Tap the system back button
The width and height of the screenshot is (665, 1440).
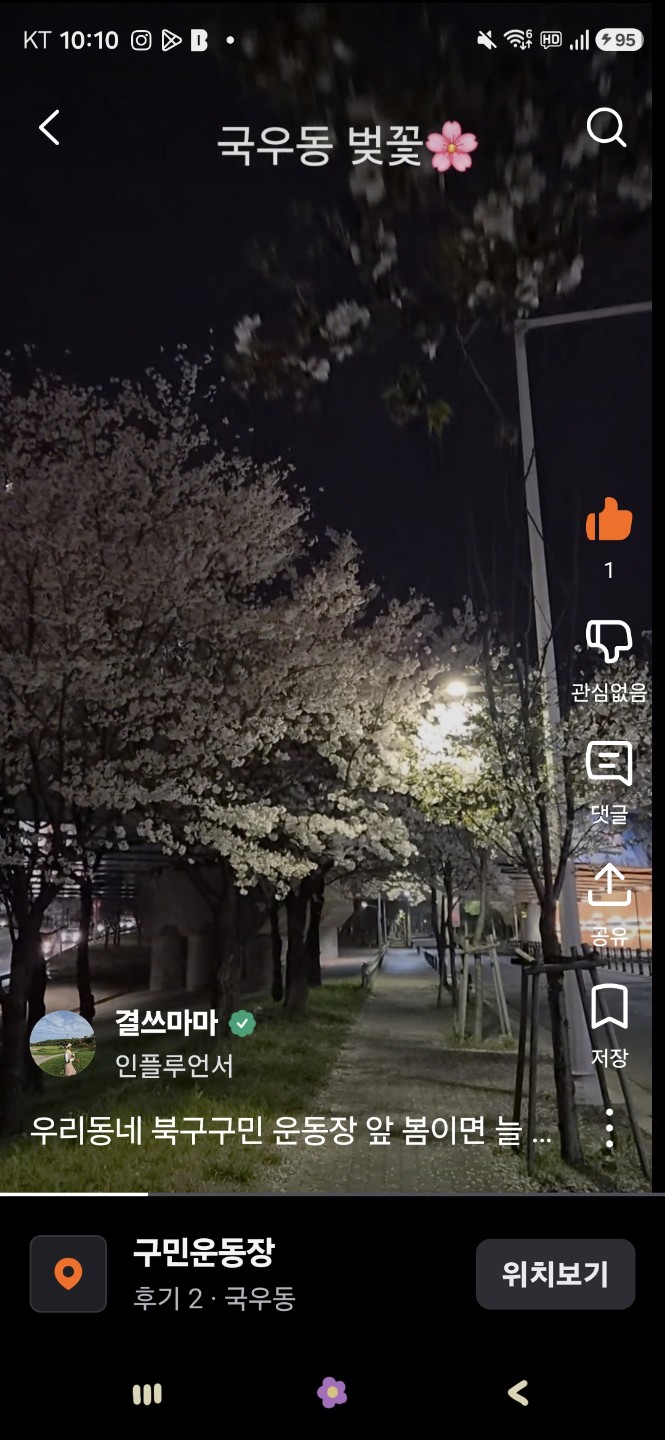tap(517, 1393)
